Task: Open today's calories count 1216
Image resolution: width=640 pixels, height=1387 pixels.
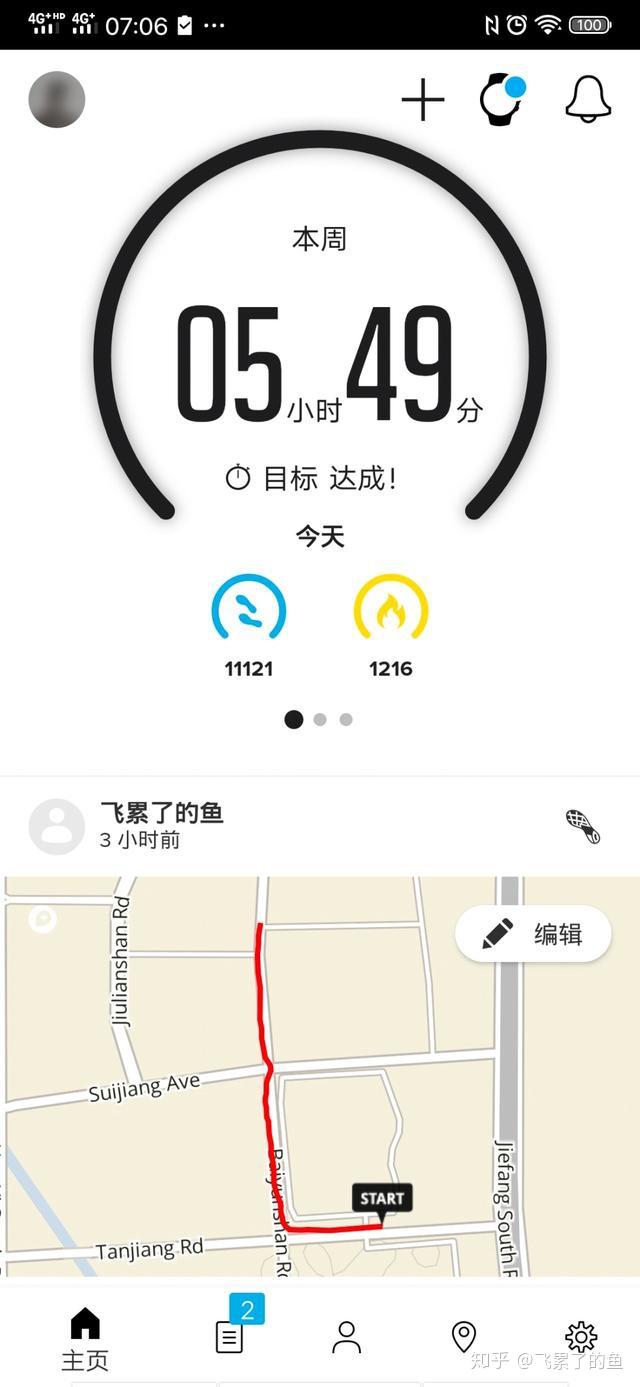Action: [x=391, y=625]
